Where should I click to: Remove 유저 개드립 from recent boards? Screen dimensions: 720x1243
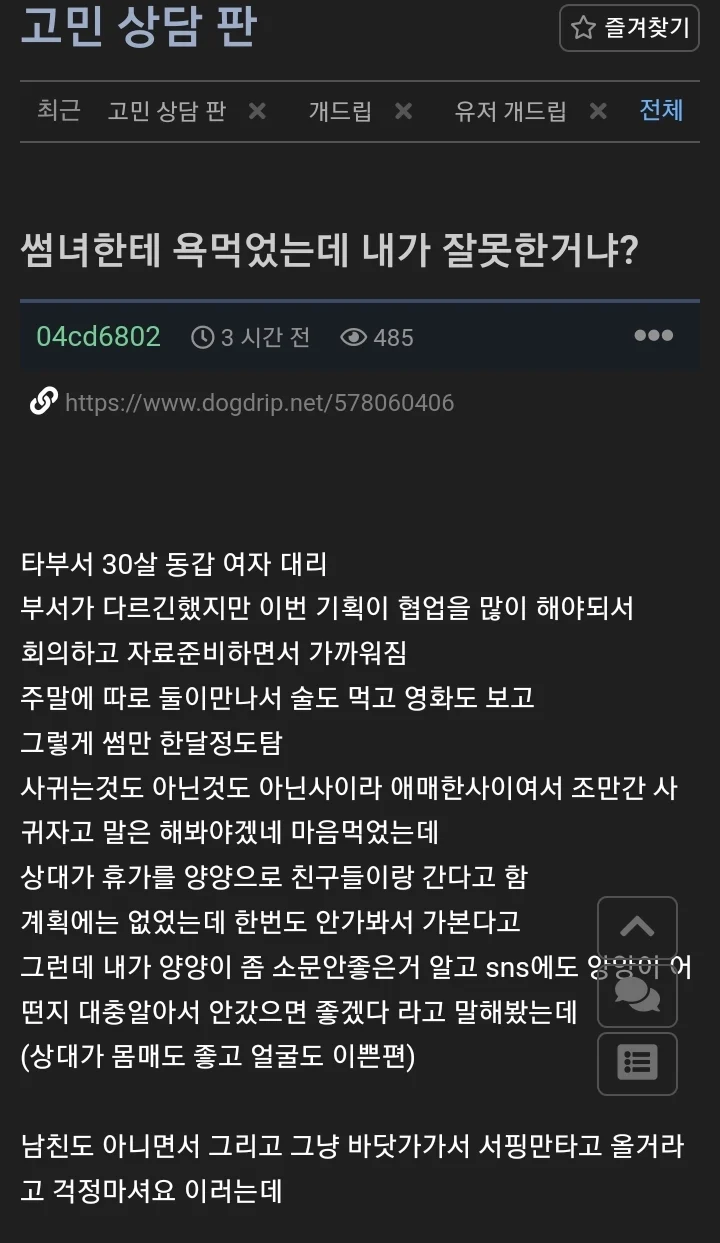pyautogui.click(x=598, y=111)
